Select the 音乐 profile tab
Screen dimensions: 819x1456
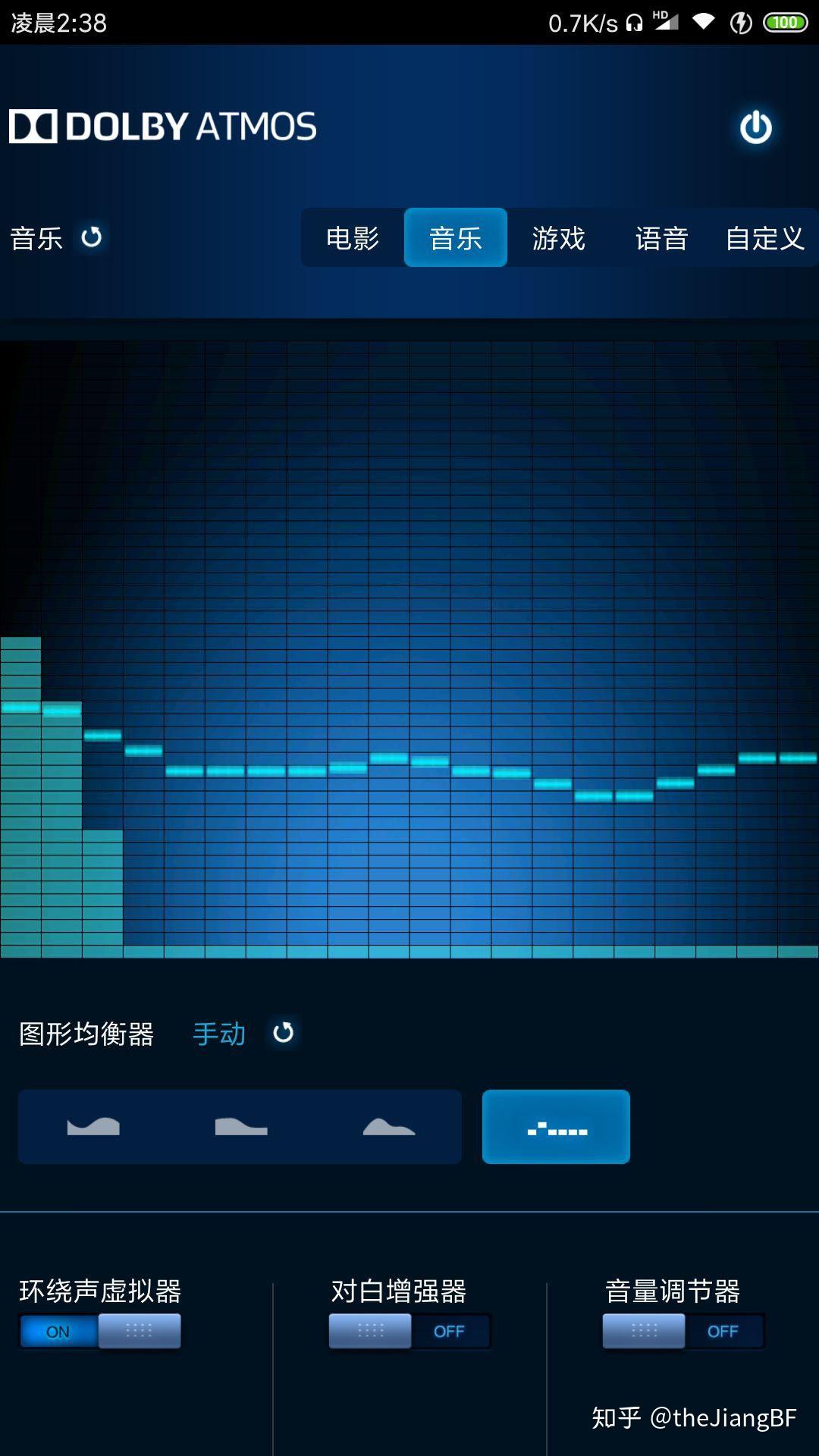pyautogui.click(x=455, y=238)
